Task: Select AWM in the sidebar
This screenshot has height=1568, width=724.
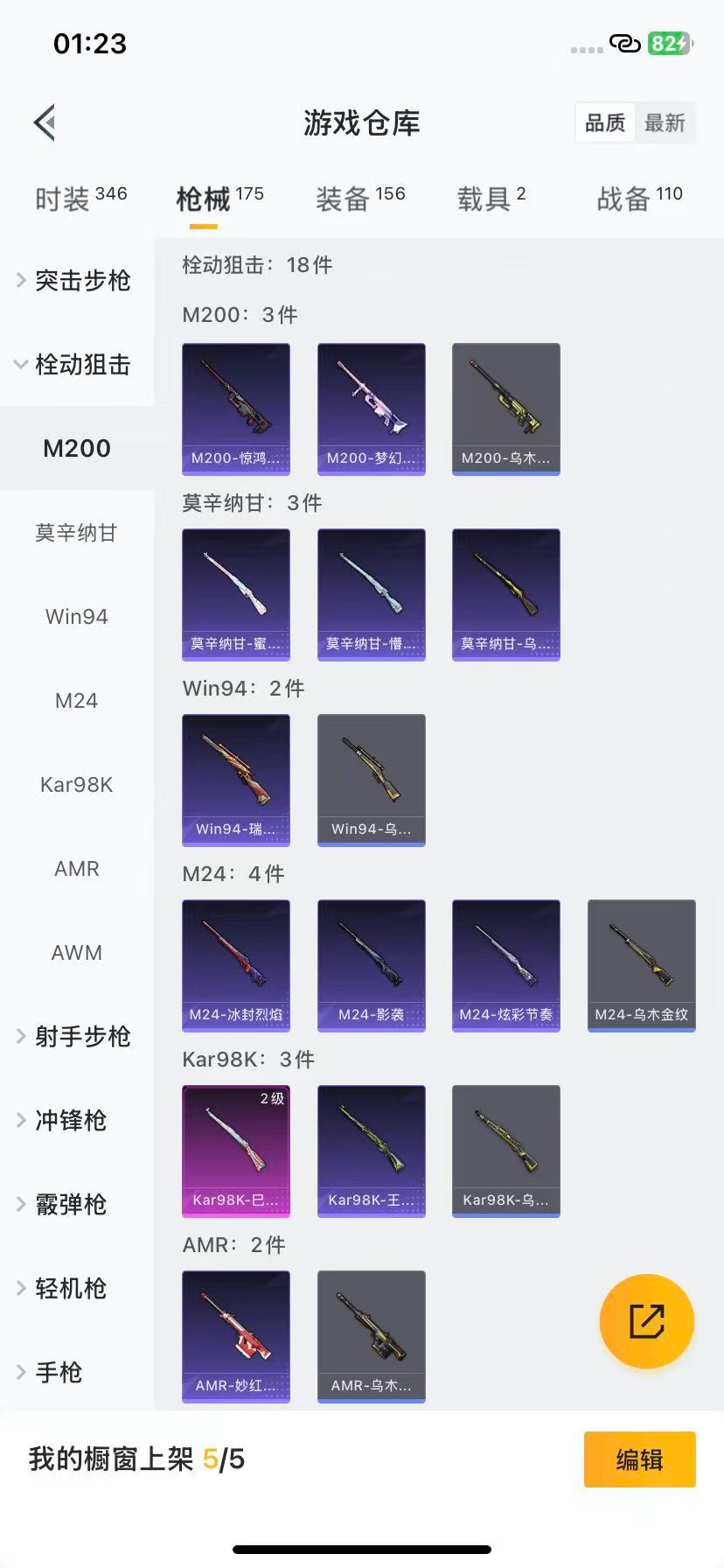Action: [x=77, y=953]
